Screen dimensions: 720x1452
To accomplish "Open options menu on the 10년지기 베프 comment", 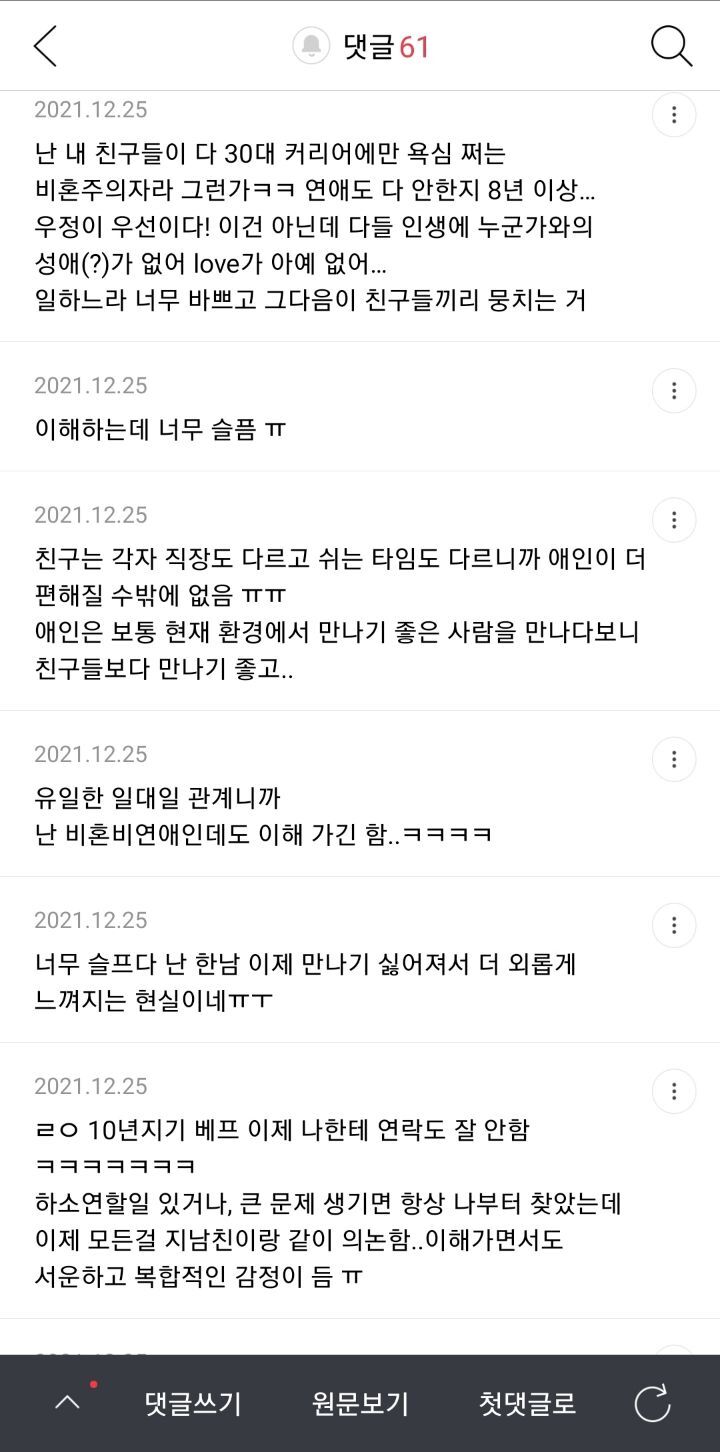I will (675, 1091).
